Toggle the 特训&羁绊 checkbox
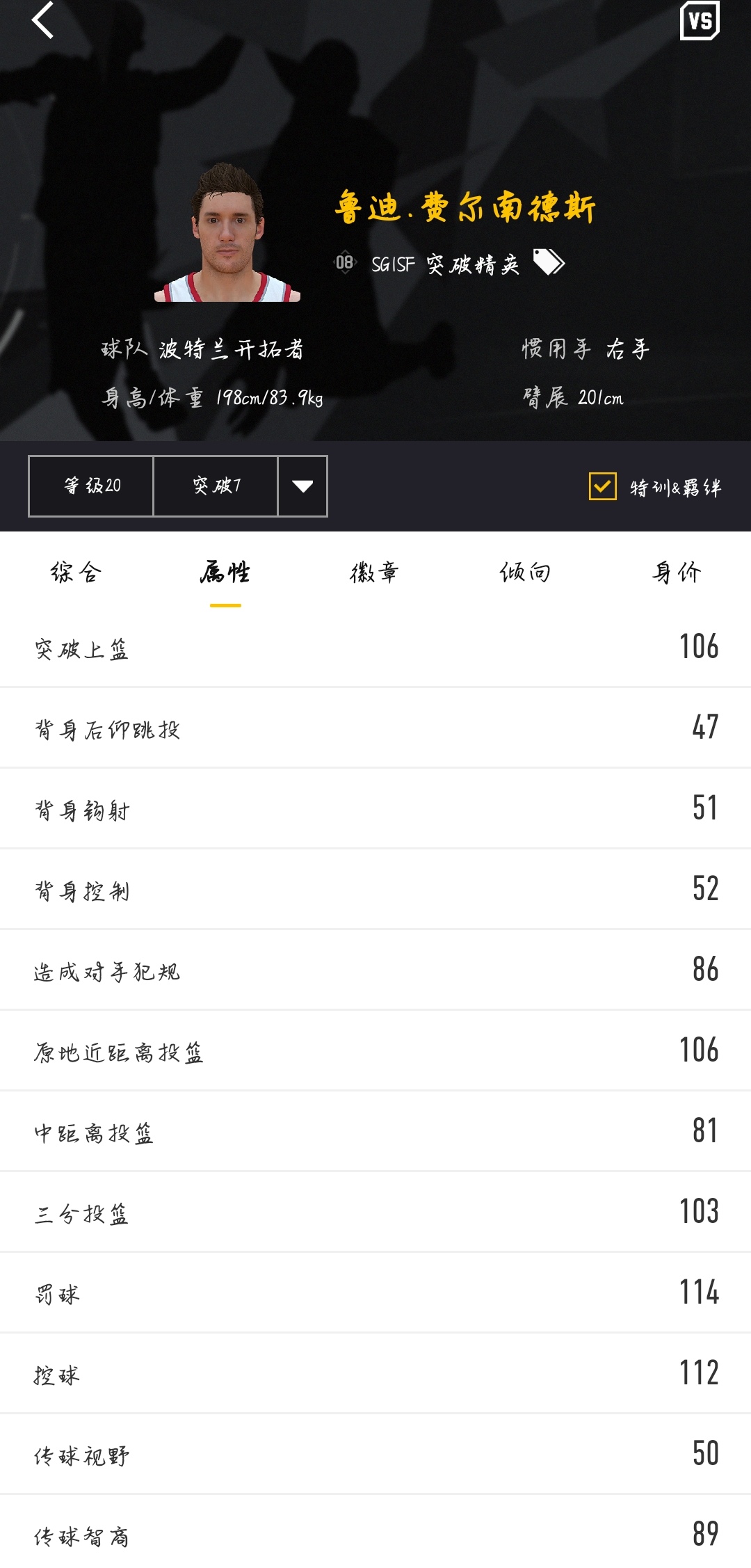The image size is (751, 1568). pyautogui.click(x=602, y=486)
